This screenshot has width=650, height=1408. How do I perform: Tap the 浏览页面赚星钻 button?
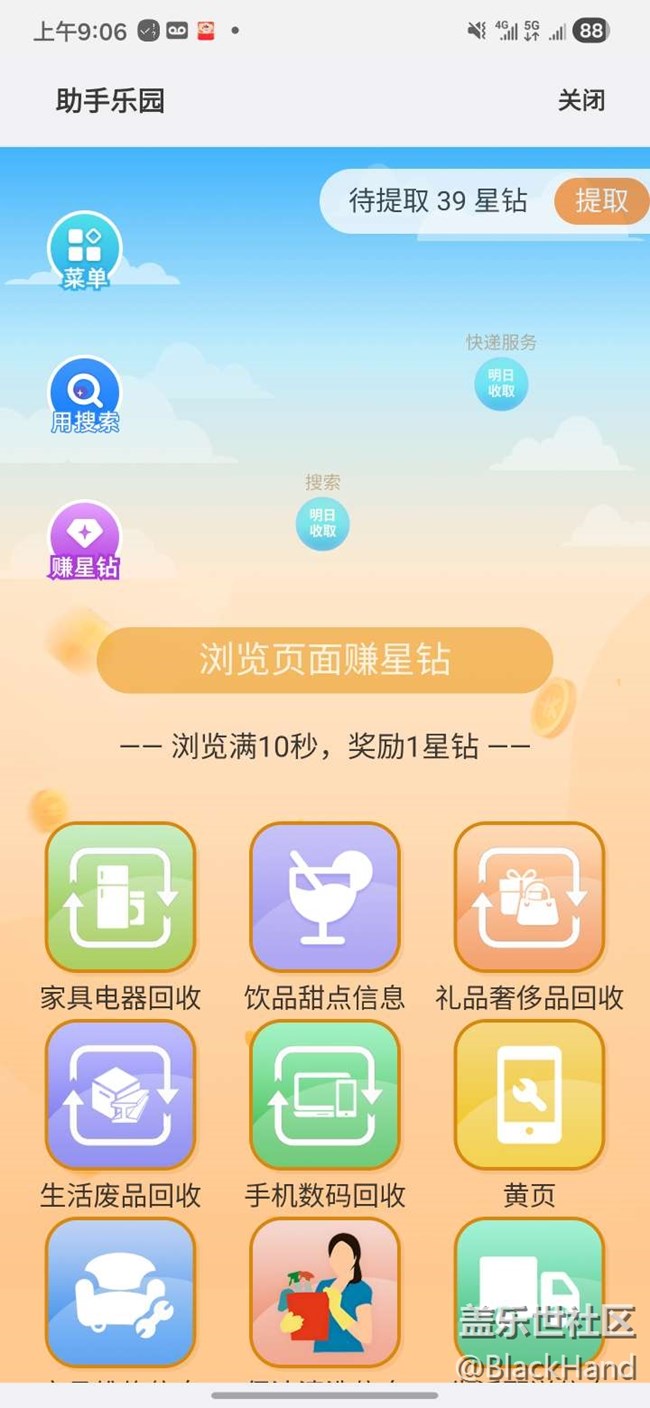(x=325, y=660)
